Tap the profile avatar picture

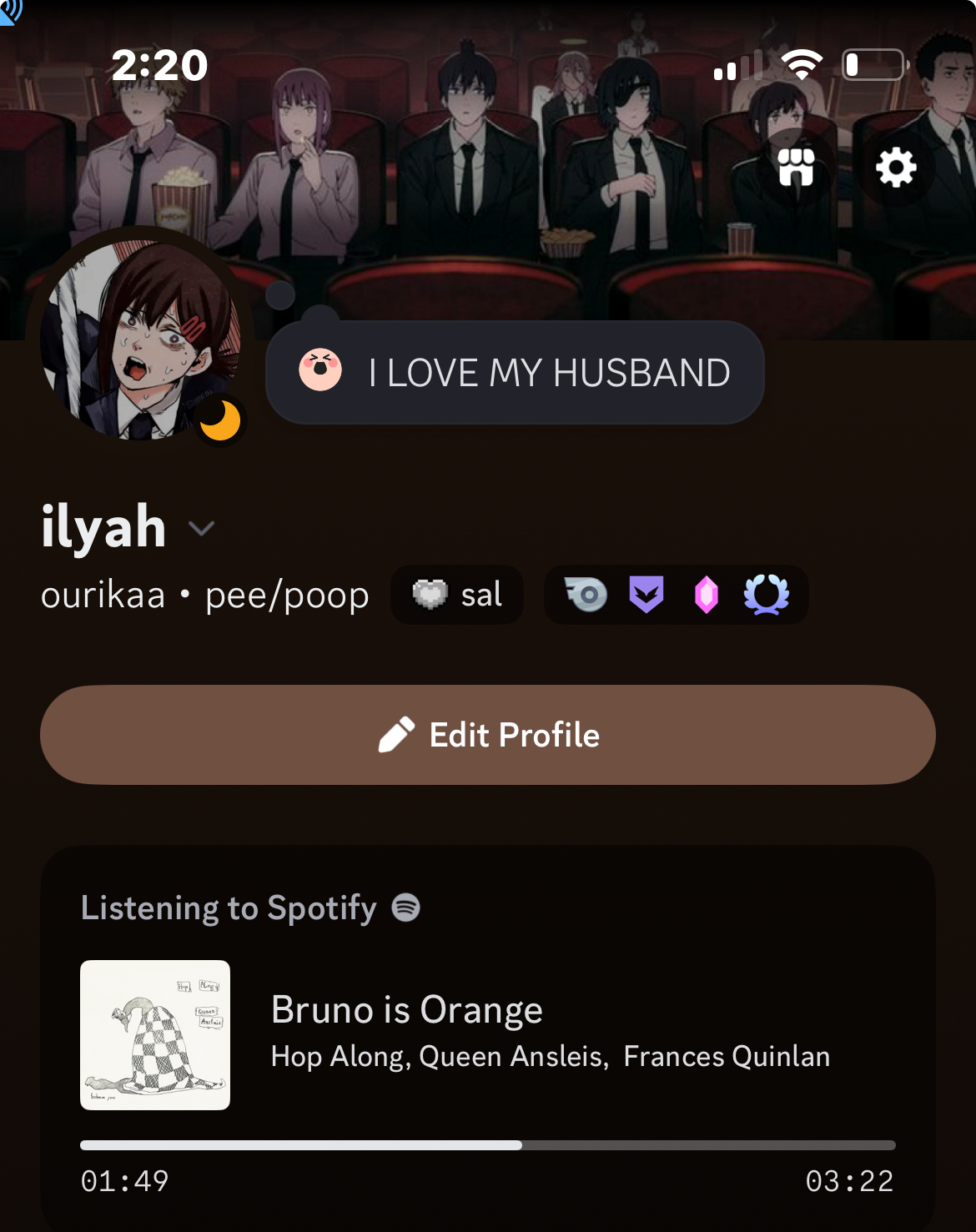click(x=140, y=340)
